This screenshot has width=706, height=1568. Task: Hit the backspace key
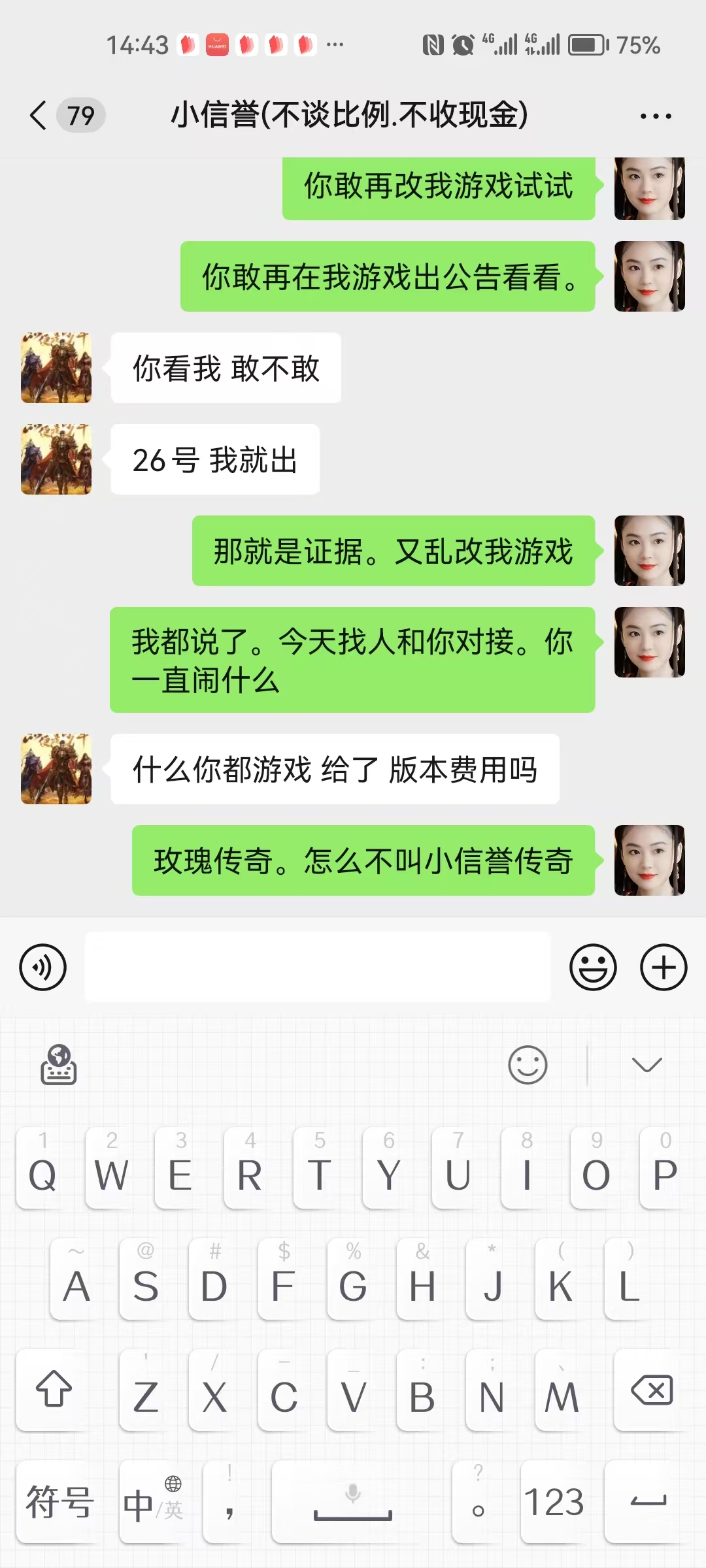coord(651,1390)
